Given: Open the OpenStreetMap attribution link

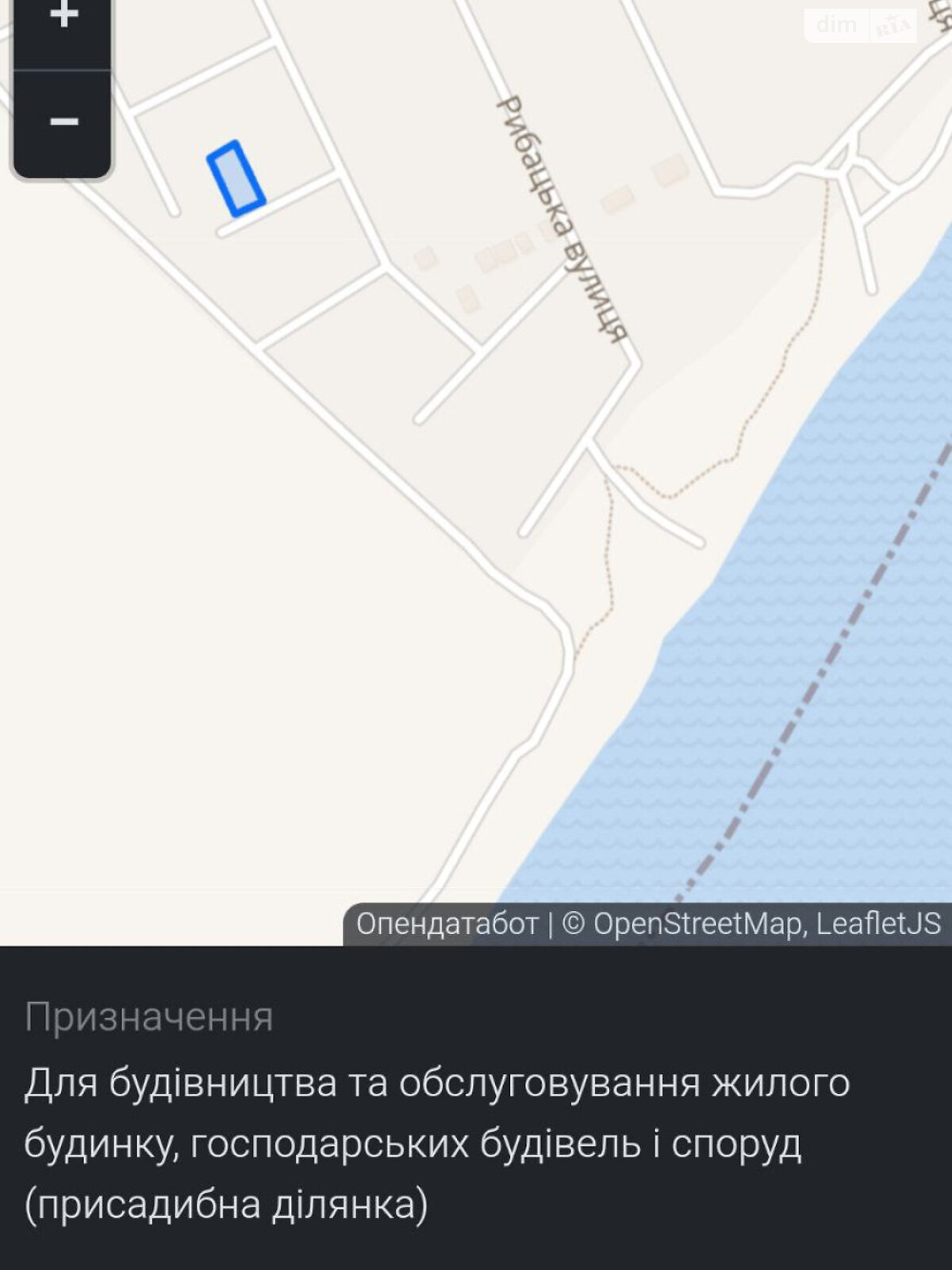Looking at the screenshot, I should 697,924.
